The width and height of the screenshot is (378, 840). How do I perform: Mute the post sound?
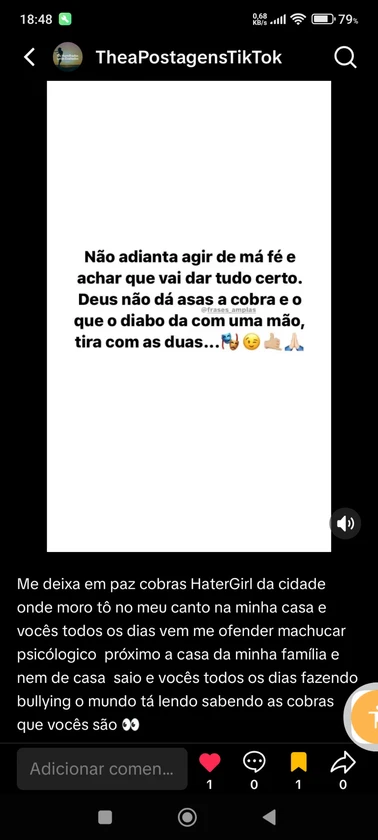[x=345, y=523]
